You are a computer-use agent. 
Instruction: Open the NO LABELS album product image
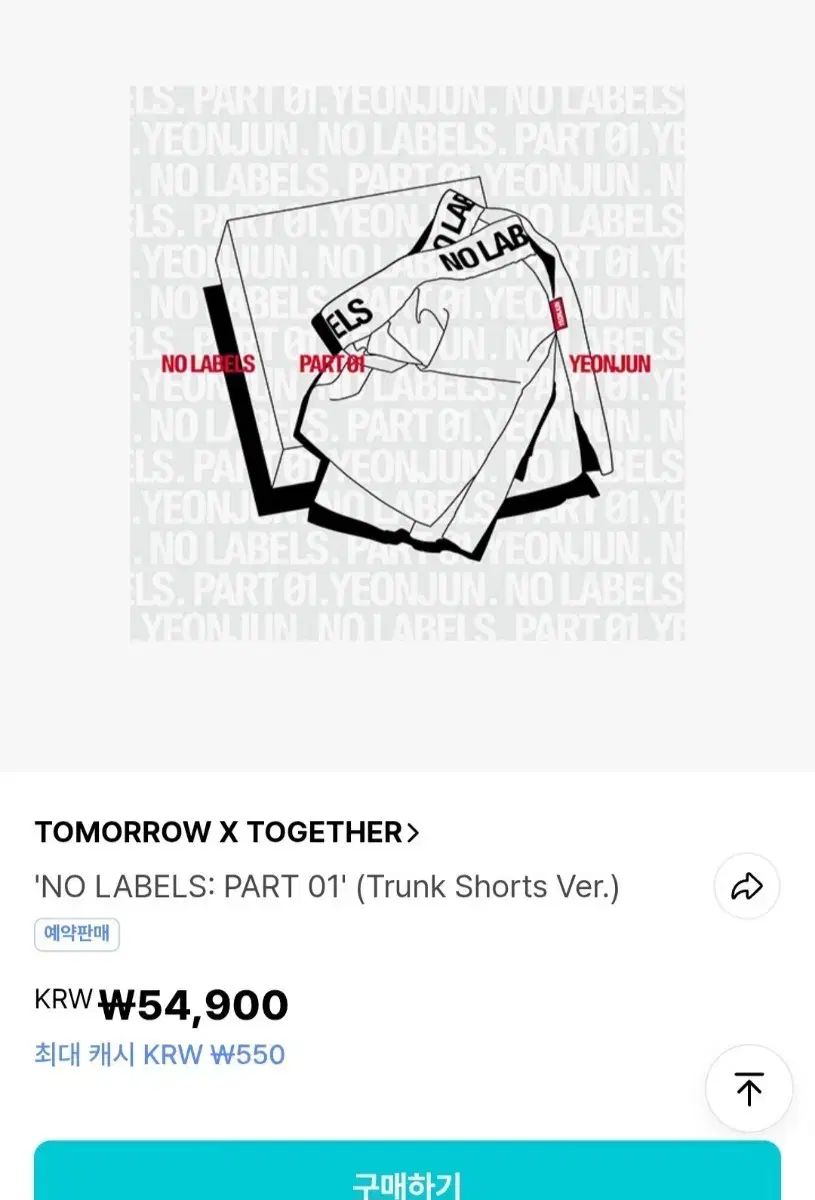[x=407, y=363]
